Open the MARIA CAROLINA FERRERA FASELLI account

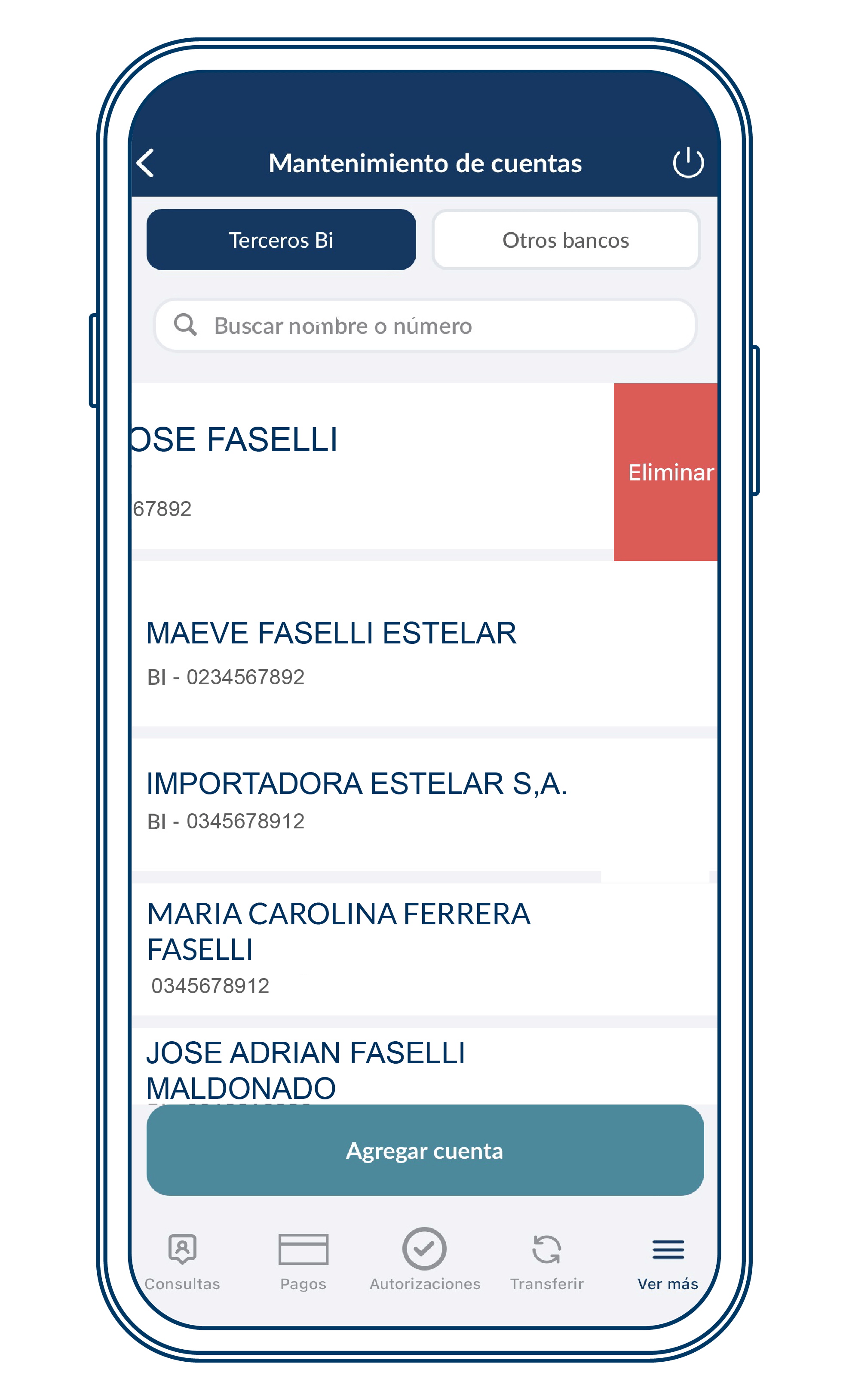[338, 948]
